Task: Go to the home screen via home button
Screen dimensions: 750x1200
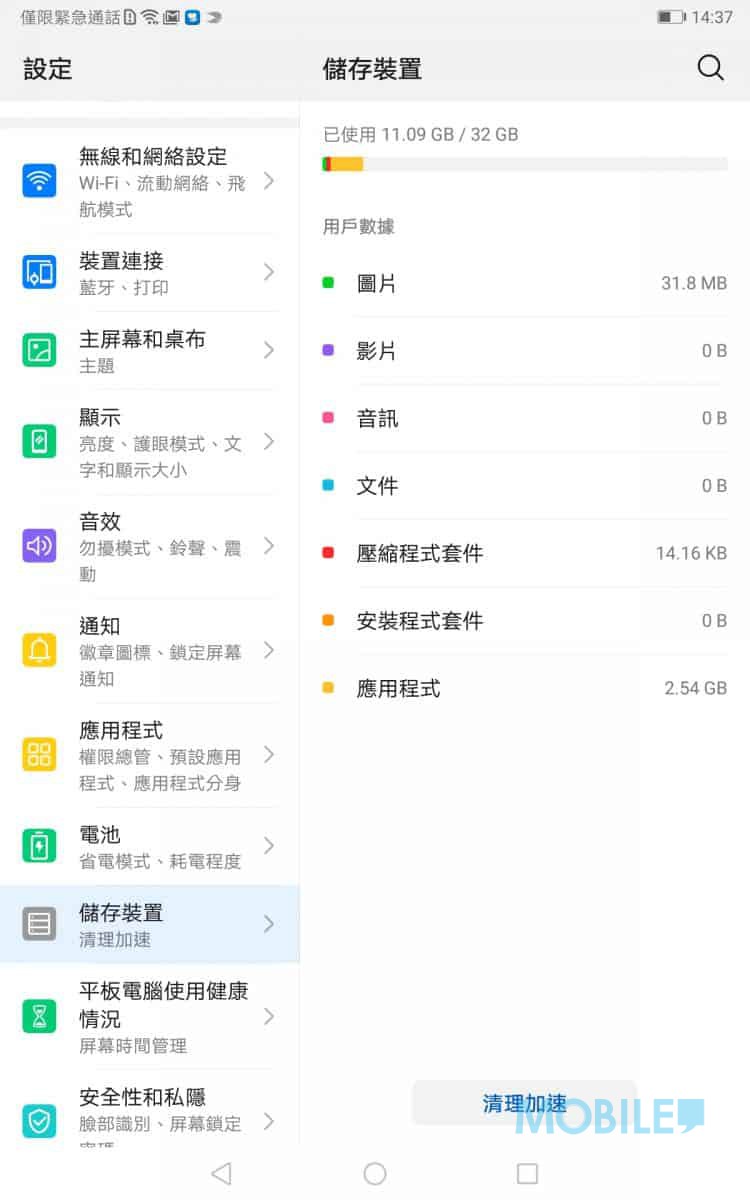Action: click(375, 1173)
